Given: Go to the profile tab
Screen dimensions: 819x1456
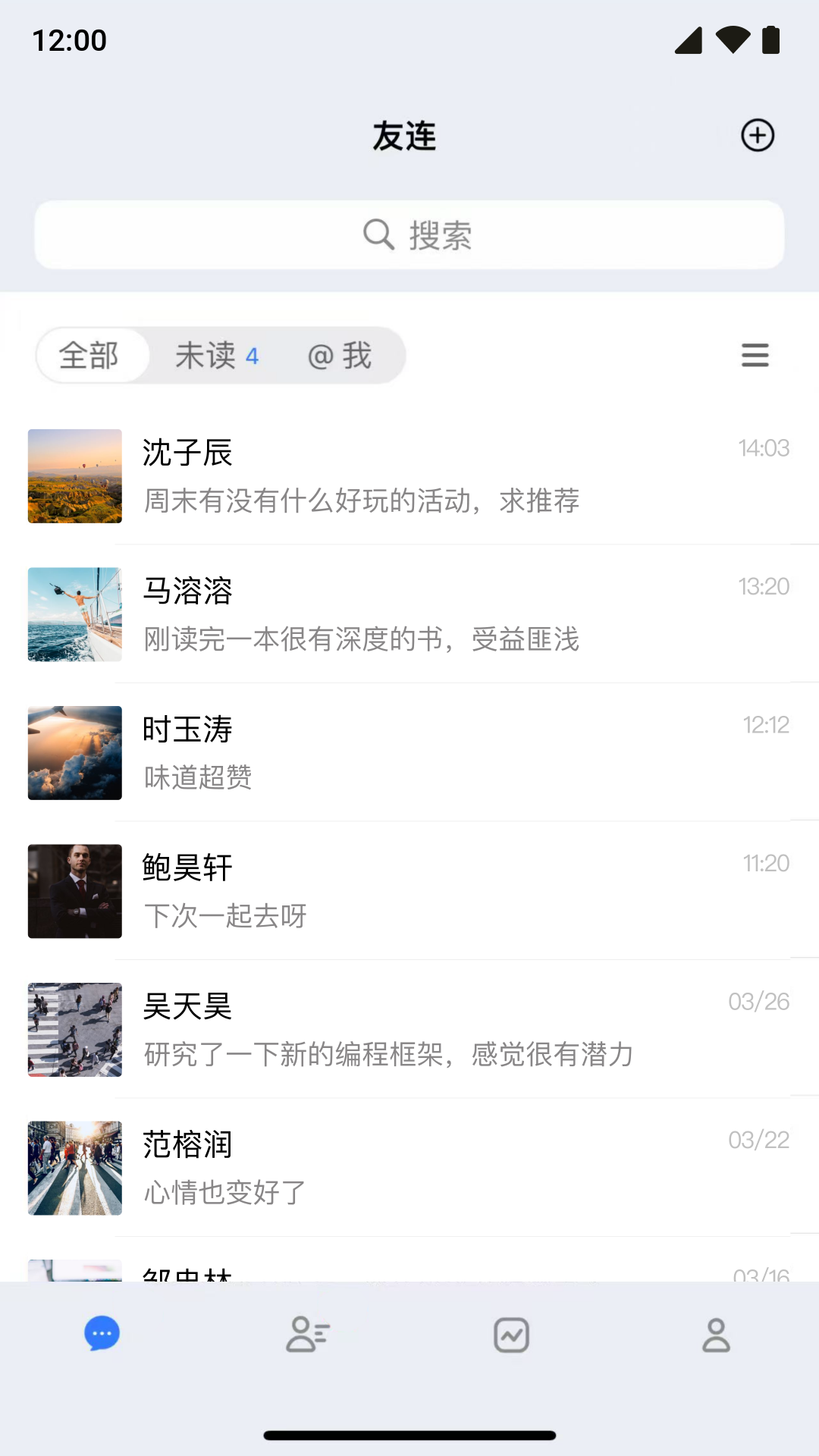Looking at the screenshot, I should (x=716, y=1335).
